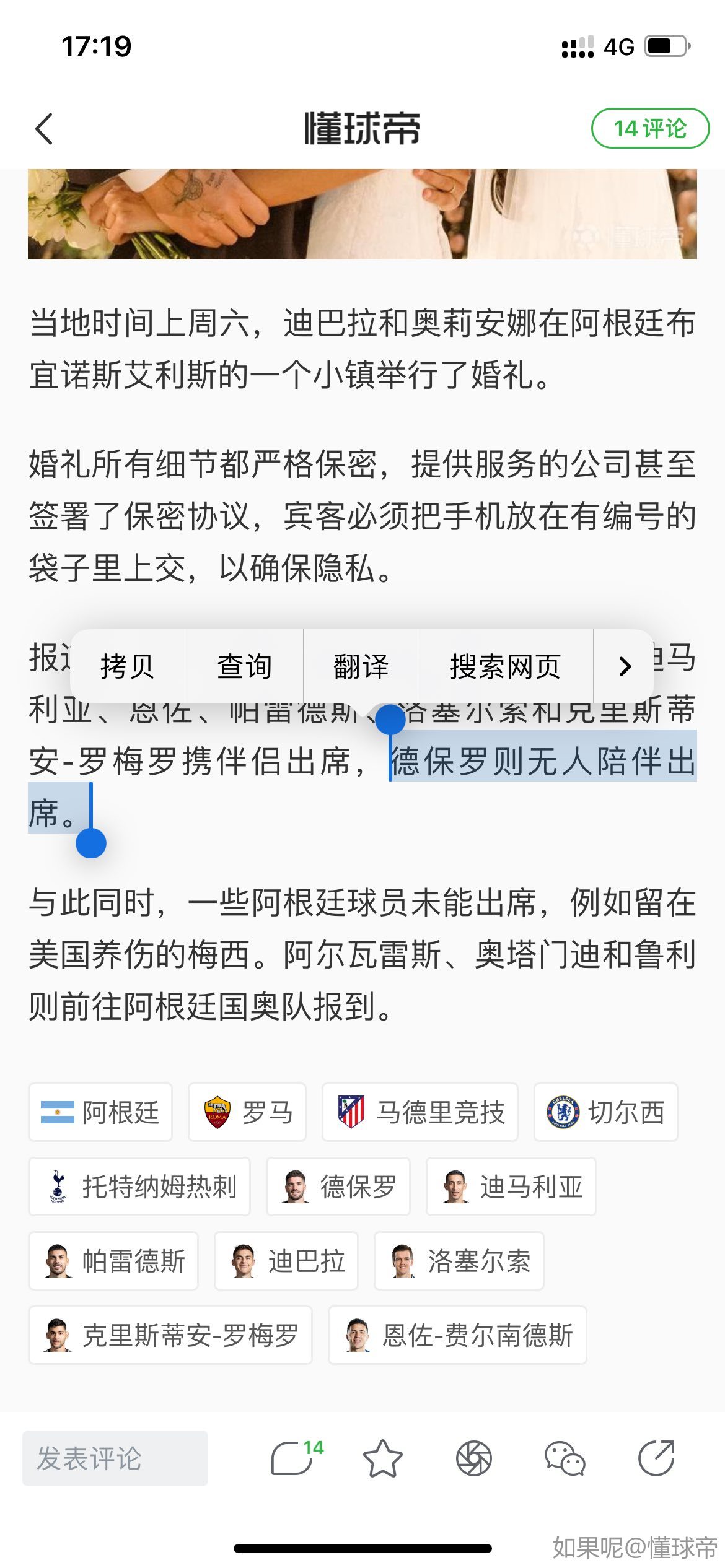
Task: Open the 马德里竞技 tag
Action: tap(420, 1112)
